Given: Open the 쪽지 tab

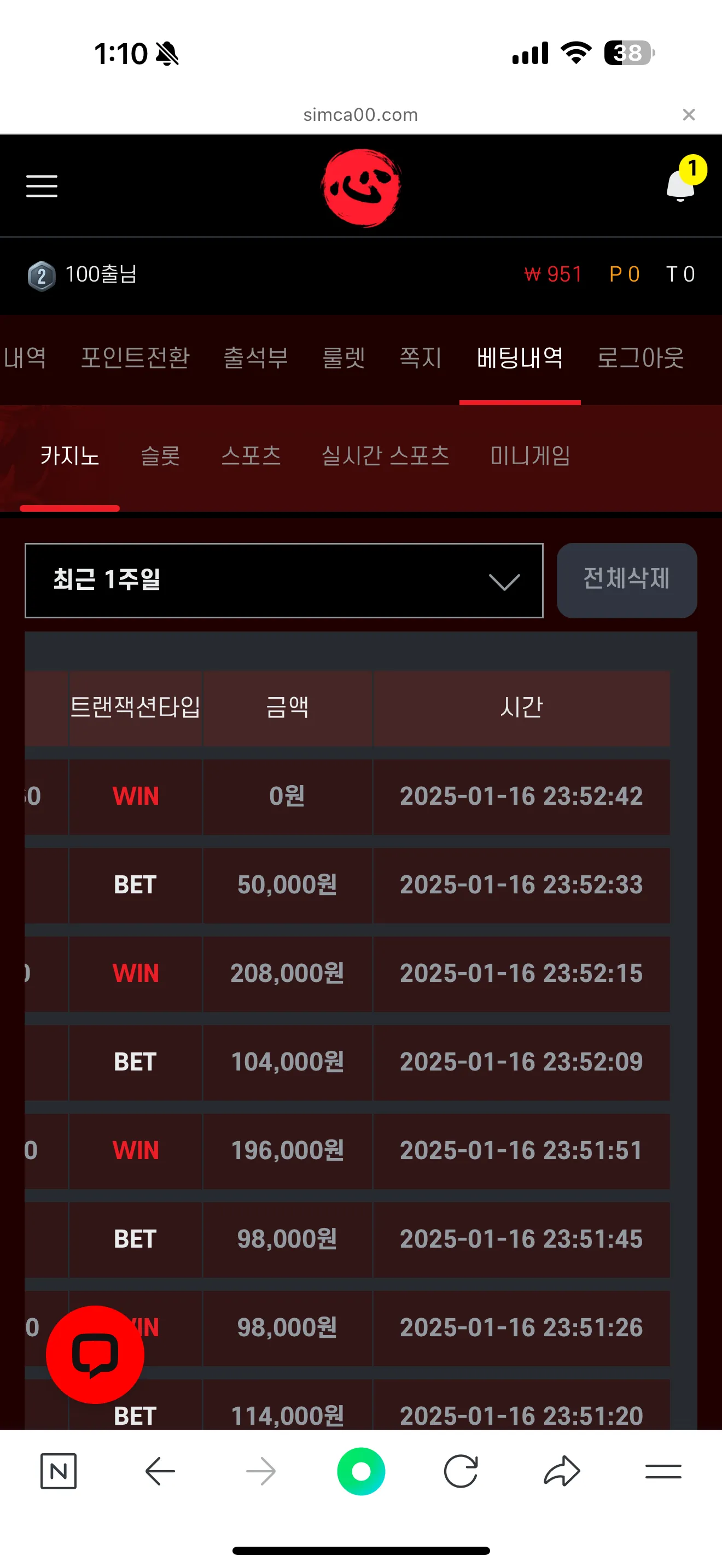Looking at the screenshot, I should tap(420, 358).
